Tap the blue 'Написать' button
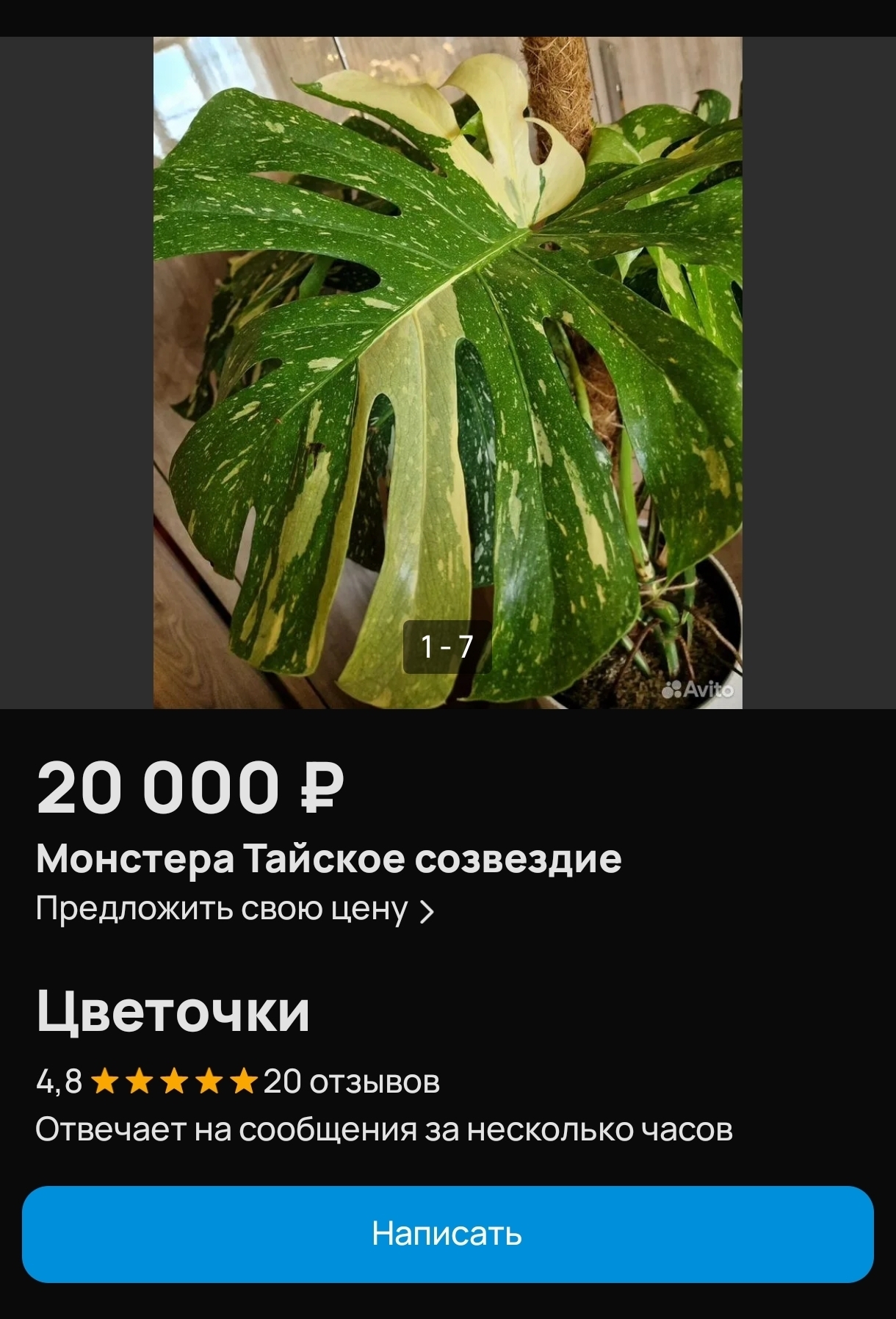The width and height of the screenshot is (896, 1319). tap(447, 1234)
